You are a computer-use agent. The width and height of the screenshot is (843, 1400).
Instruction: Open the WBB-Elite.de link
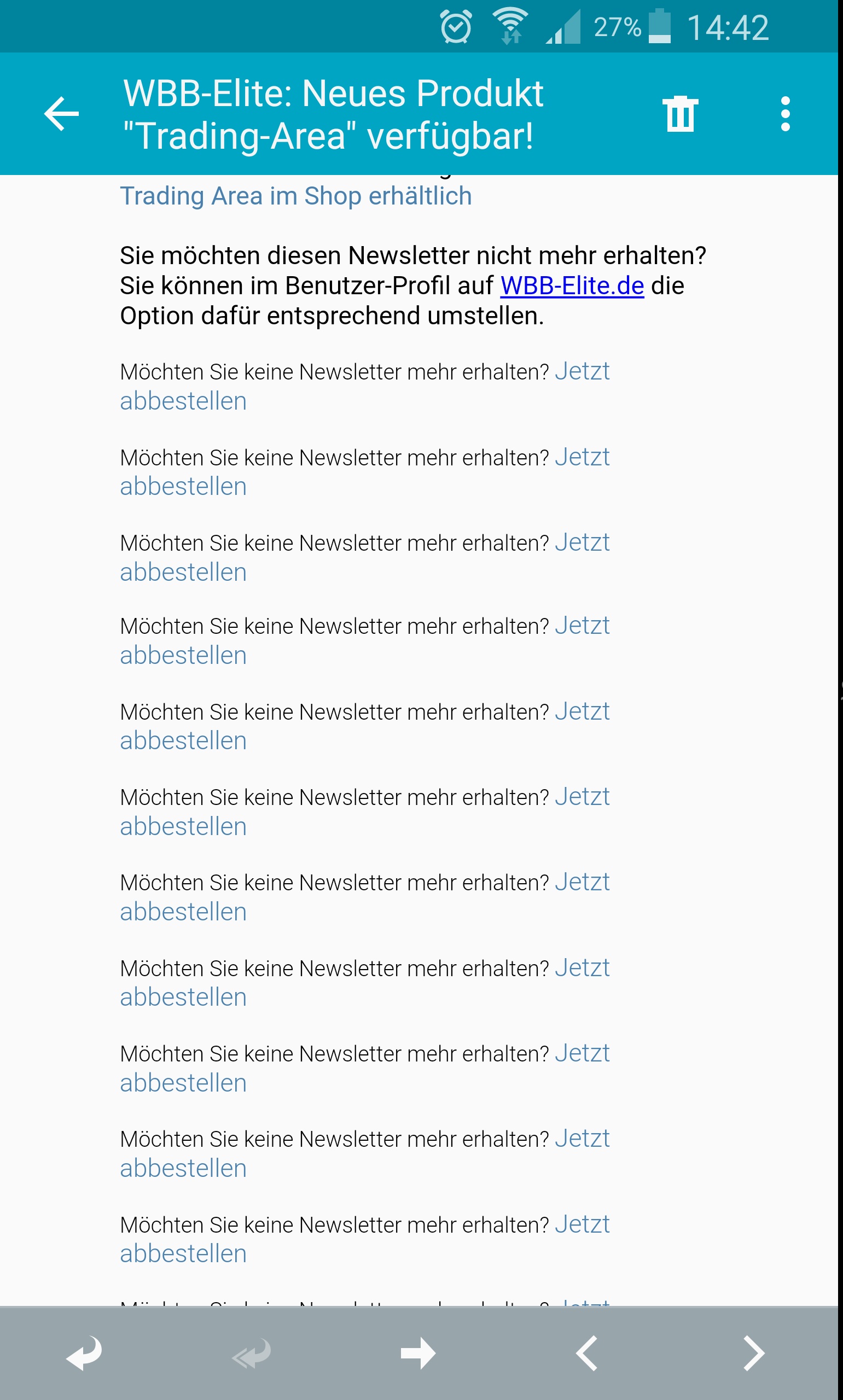pos(572,285)
